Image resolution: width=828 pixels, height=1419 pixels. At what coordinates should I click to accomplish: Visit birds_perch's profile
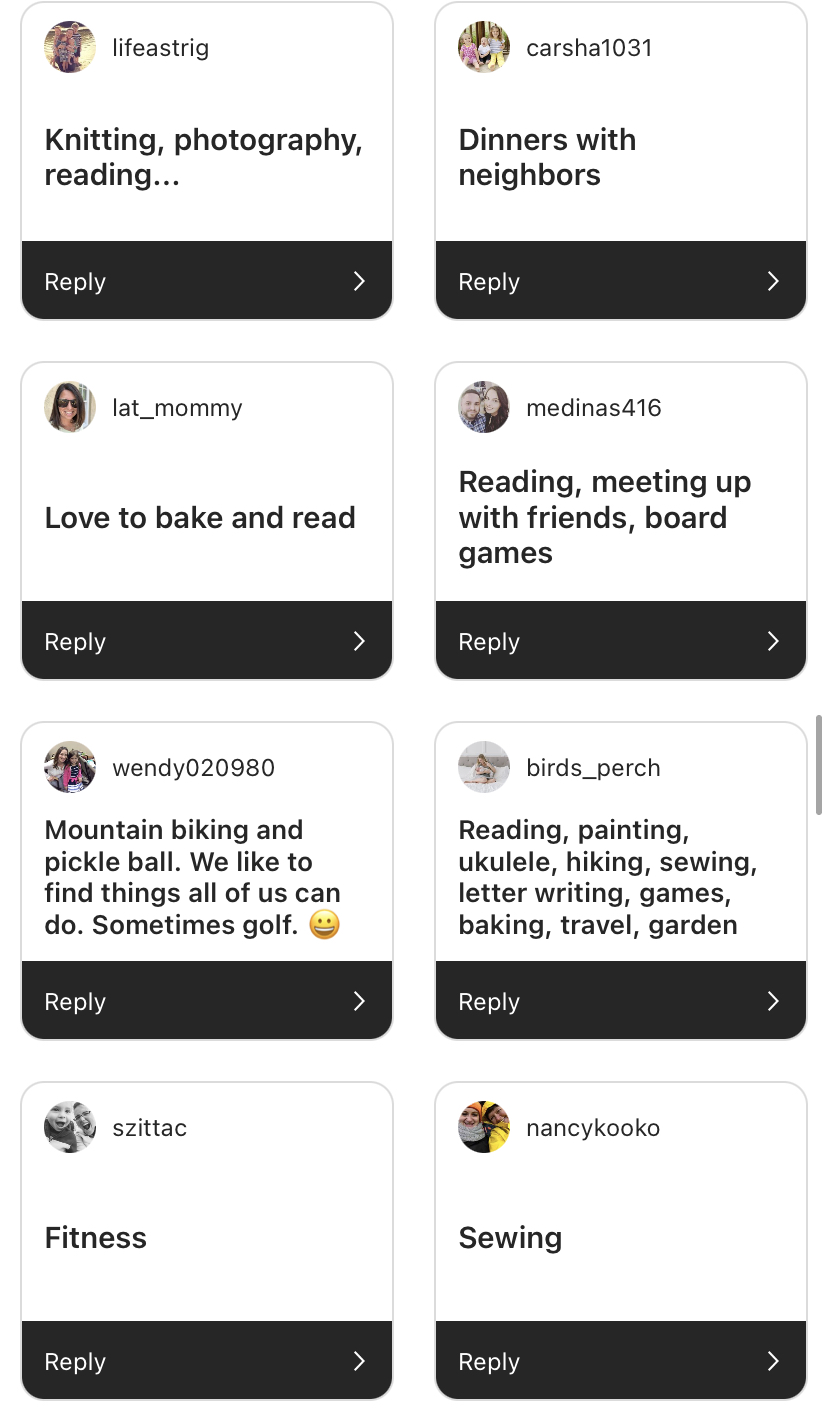pos(484,767)
